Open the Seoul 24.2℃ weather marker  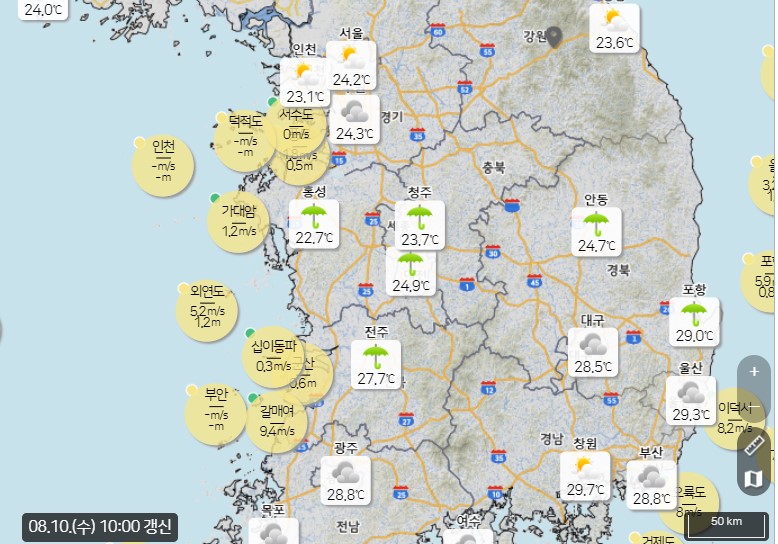351,66
